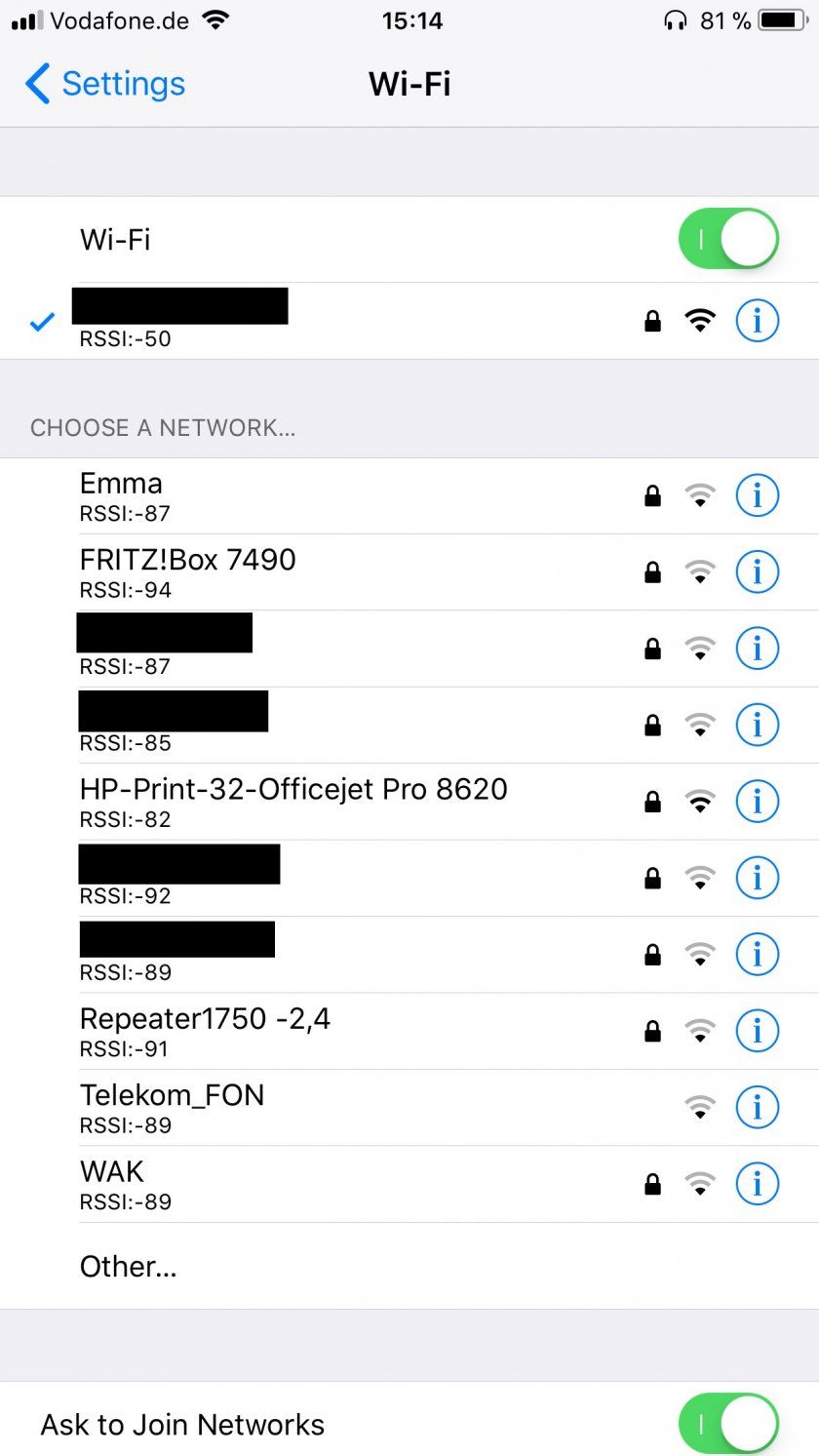Open the Telekom_FON info panel
This screenshot has height=1456, width=819.
[x=757, y=1107]
